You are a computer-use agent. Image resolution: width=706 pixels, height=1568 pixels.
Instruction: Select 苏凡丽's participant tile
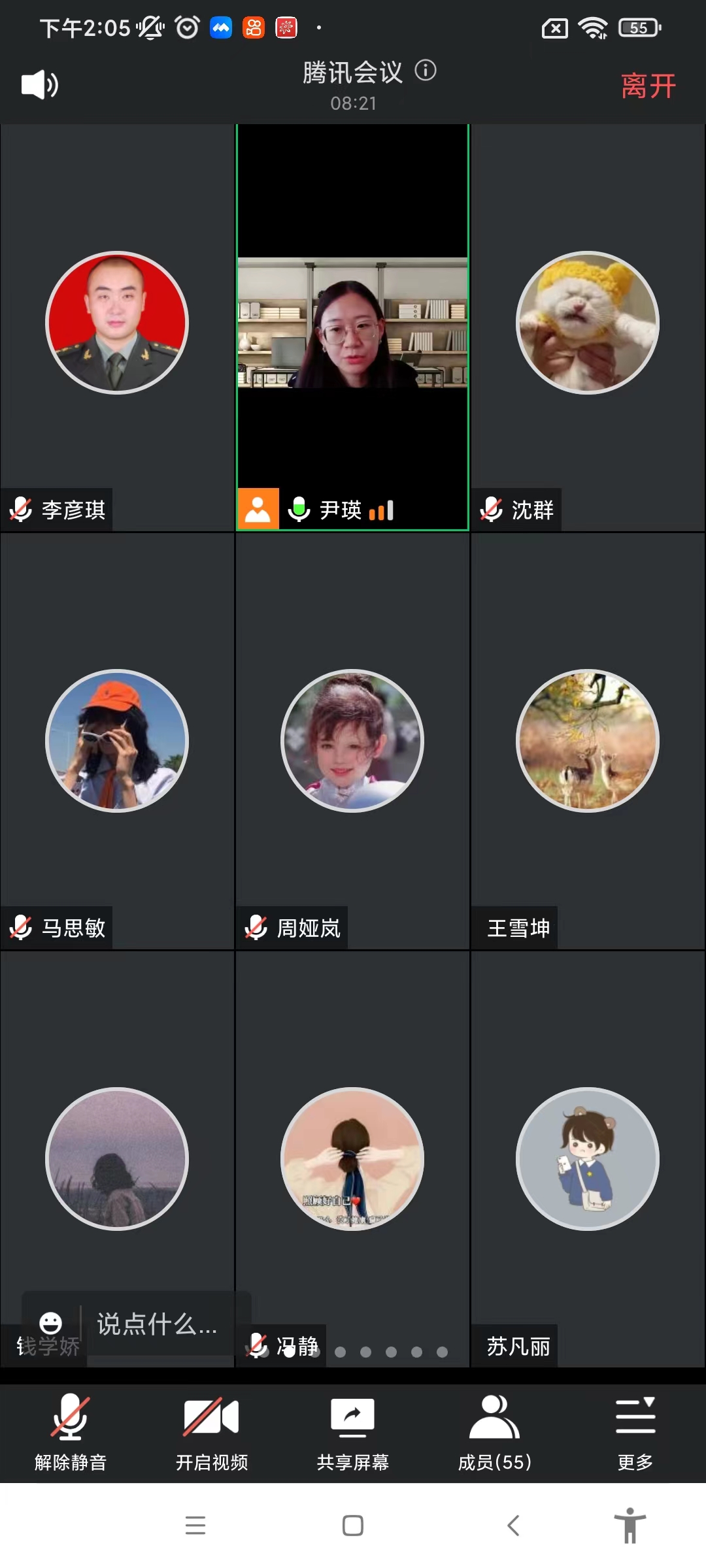click(588, 1159)
